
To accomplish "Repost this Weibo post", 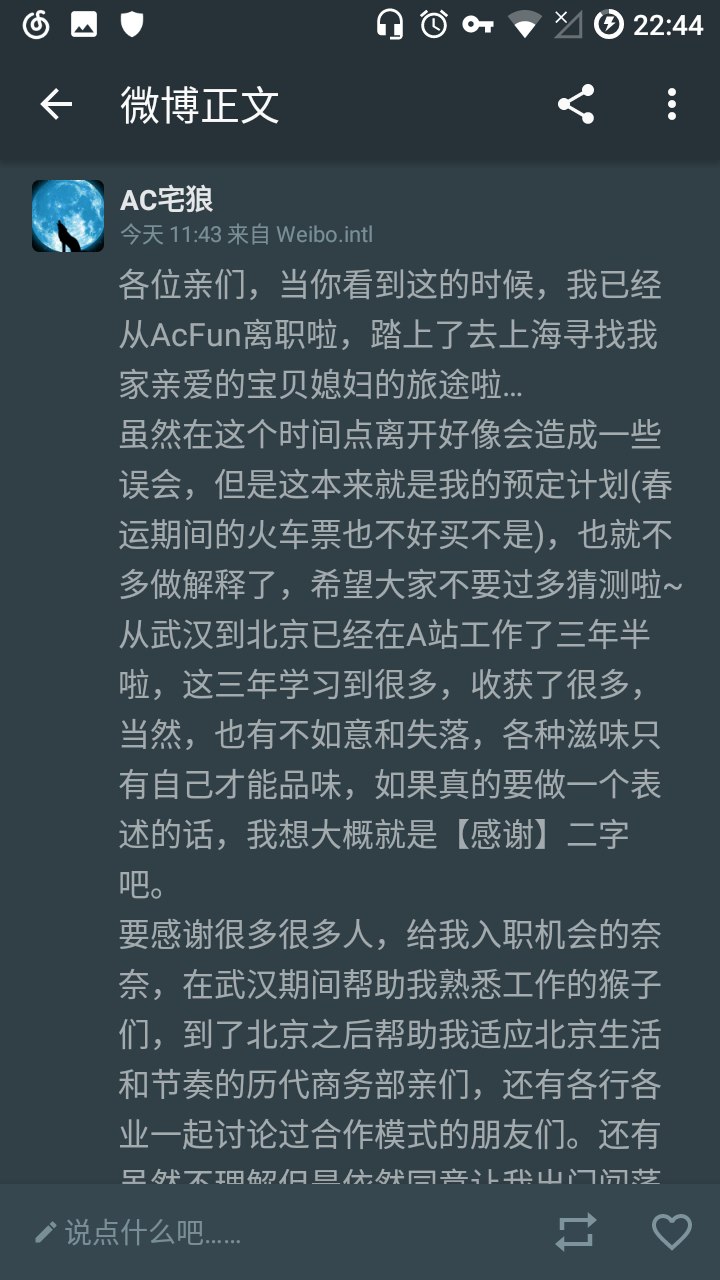I will [576, 1232].
